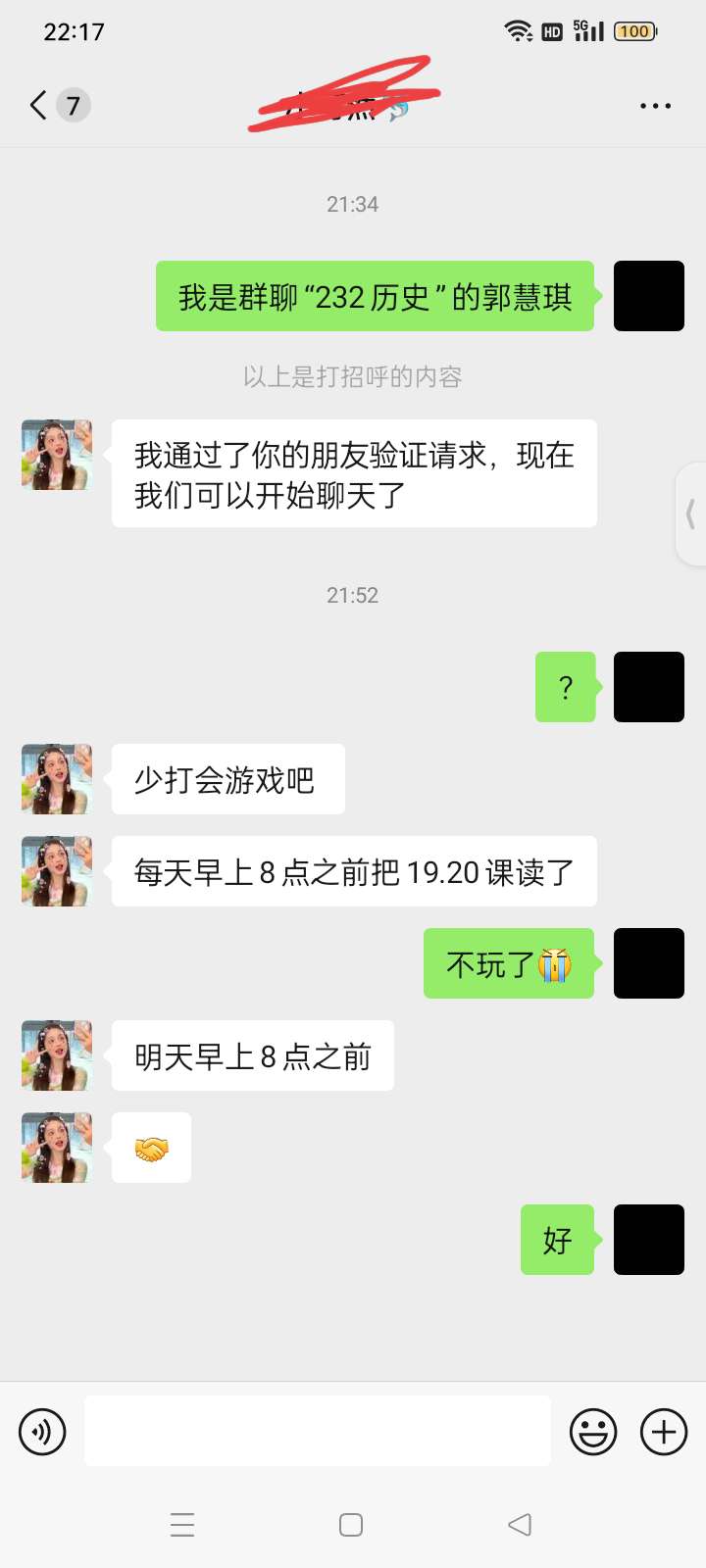
Task: Switch to voice message input
Action: (42, 1432)
